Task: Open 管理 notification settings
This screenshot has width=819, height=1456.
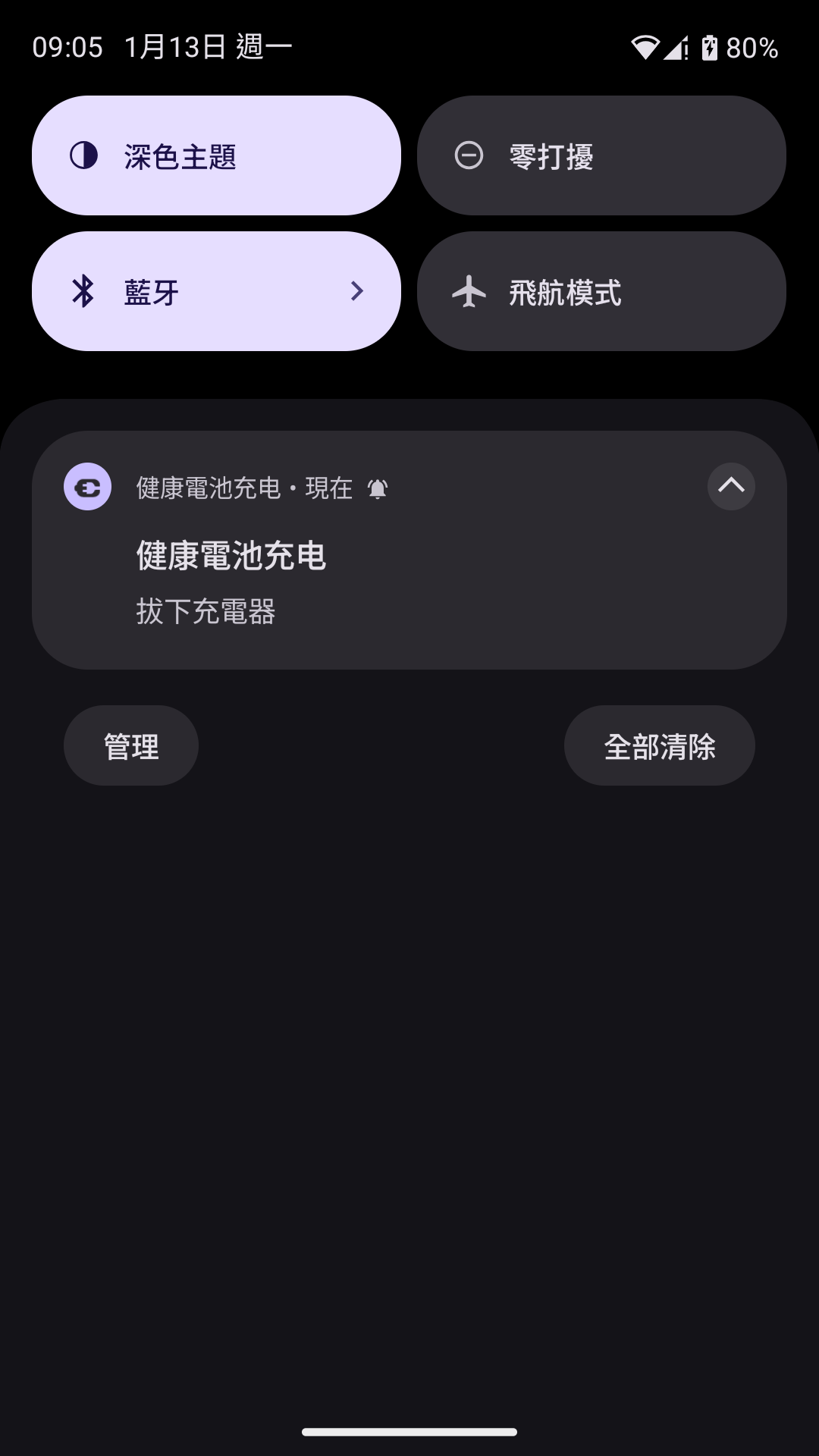Action: (131, 746)
